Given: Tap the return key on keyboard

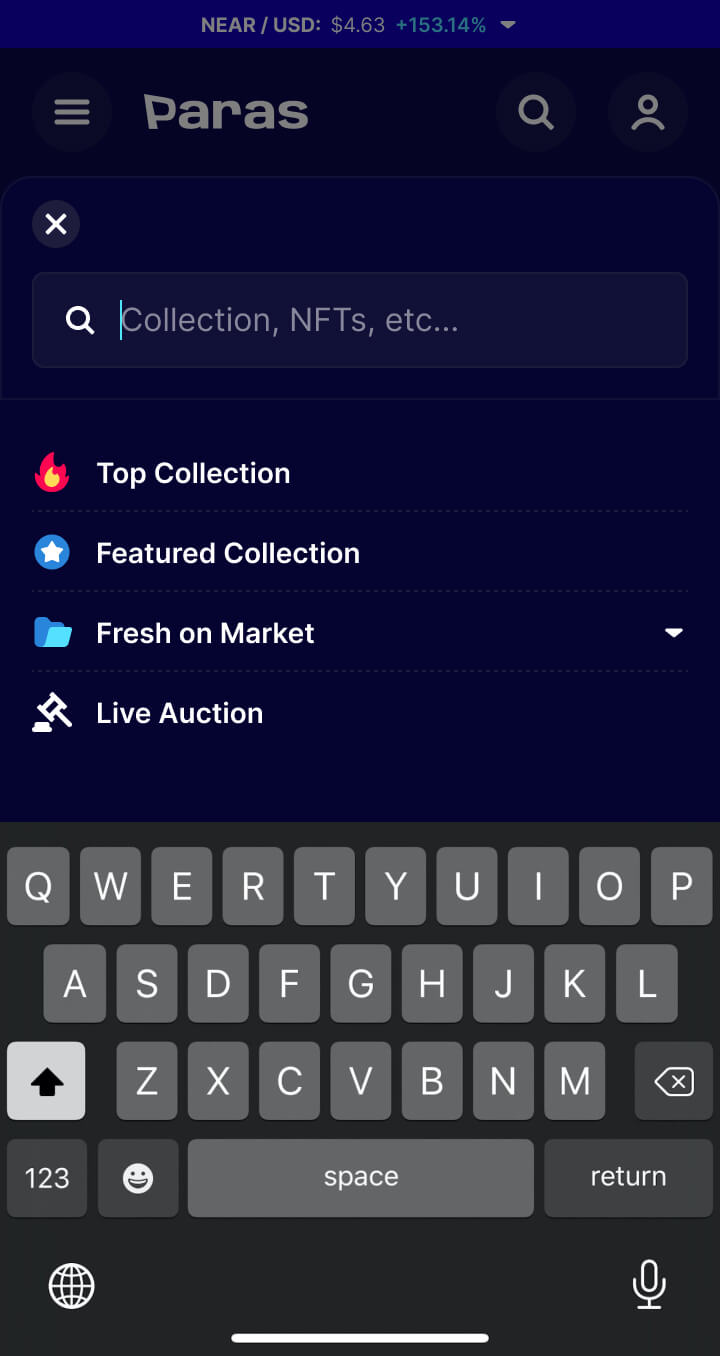Looking at the screenshot, I should tap(628, 1177).
